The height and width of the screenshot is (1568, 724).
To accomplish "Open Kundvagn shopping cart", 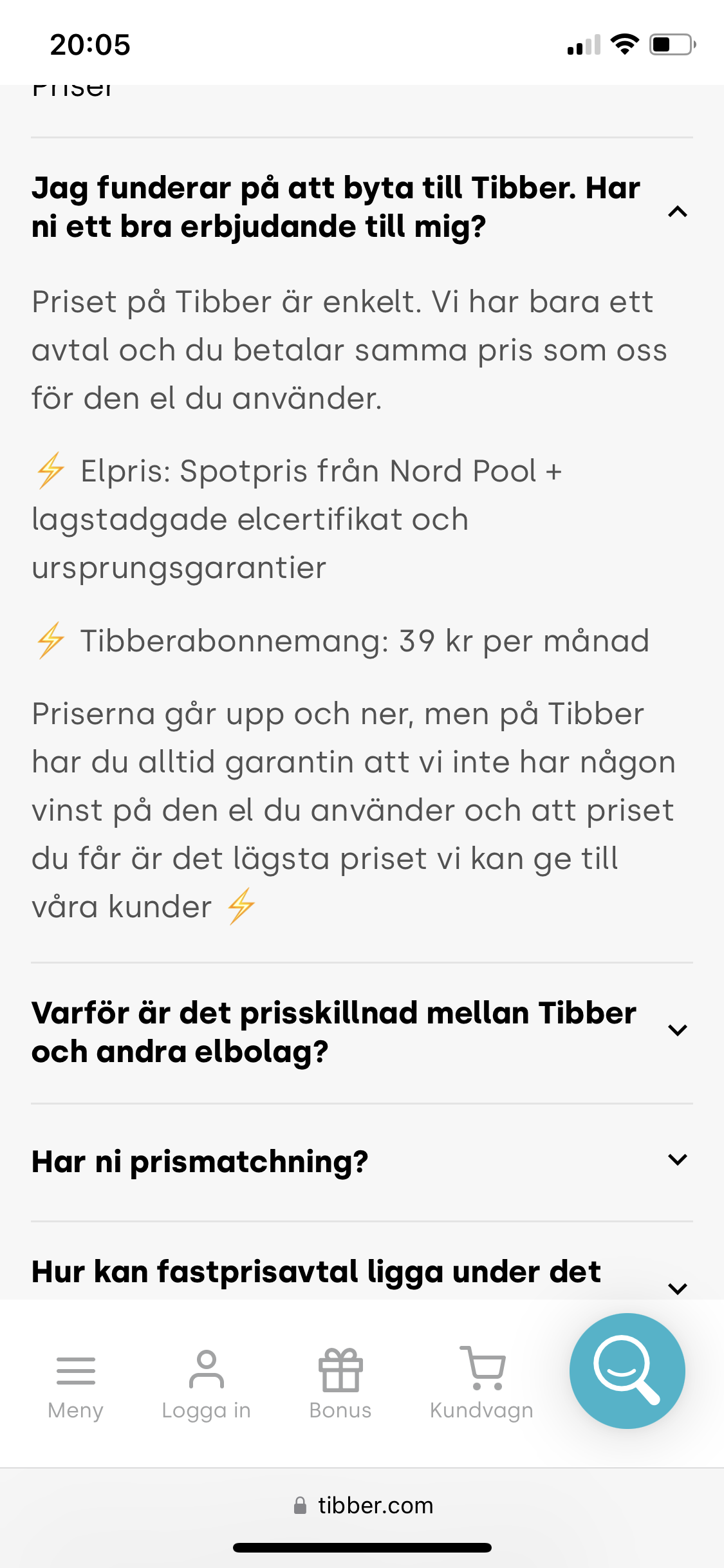I will [x=481, y=1384].
